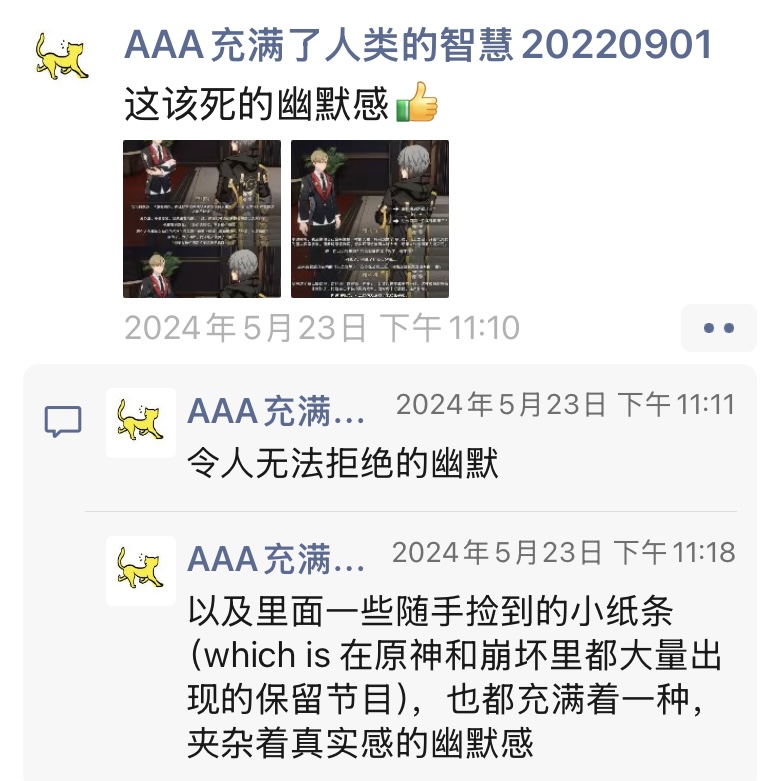This screenshot has width=773, height=781.
Task: View the second attached game screenshot
Action: [369, 219]
